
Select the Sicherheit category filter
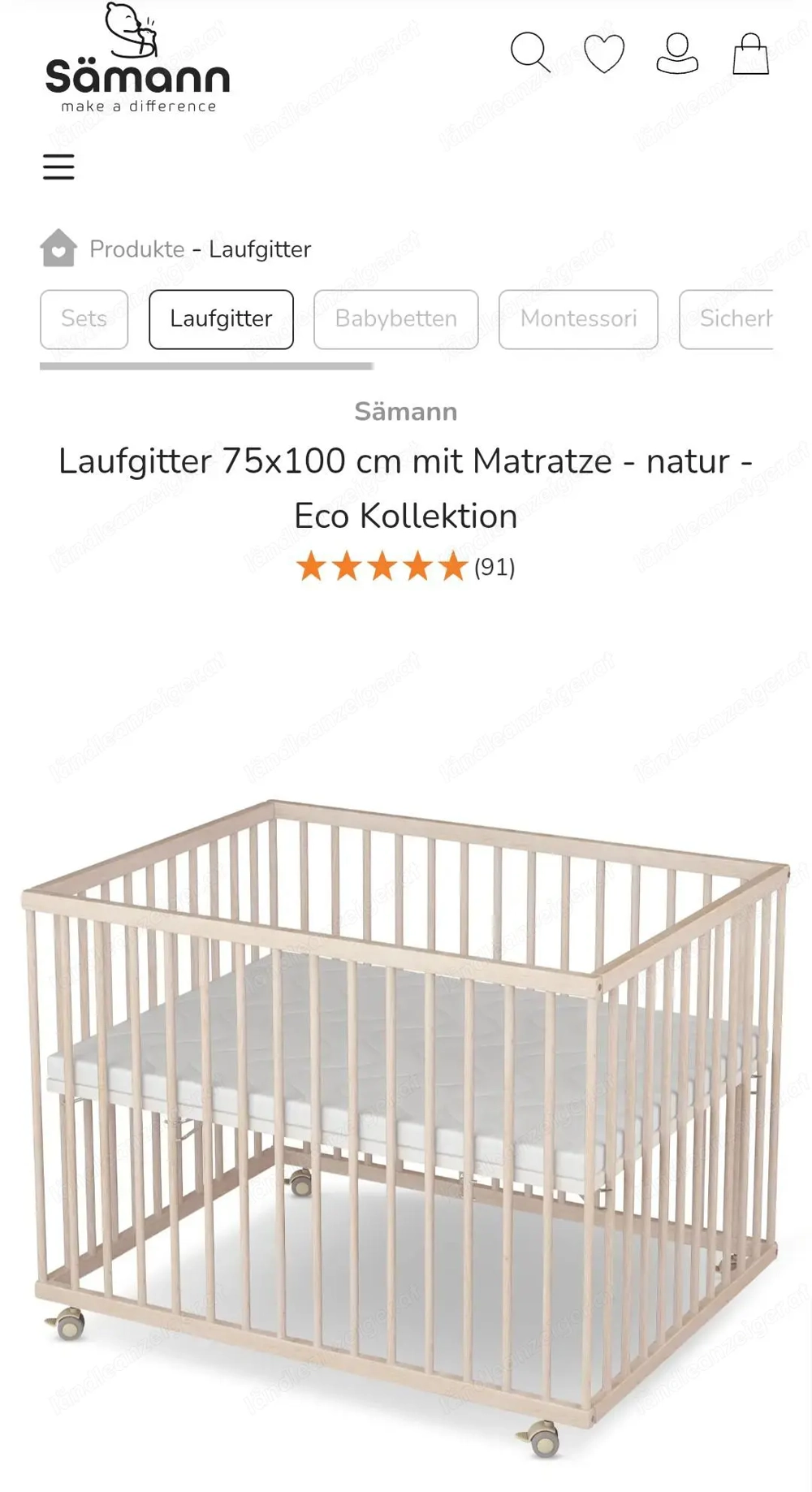pyautogui.click(x=740, y=319)
